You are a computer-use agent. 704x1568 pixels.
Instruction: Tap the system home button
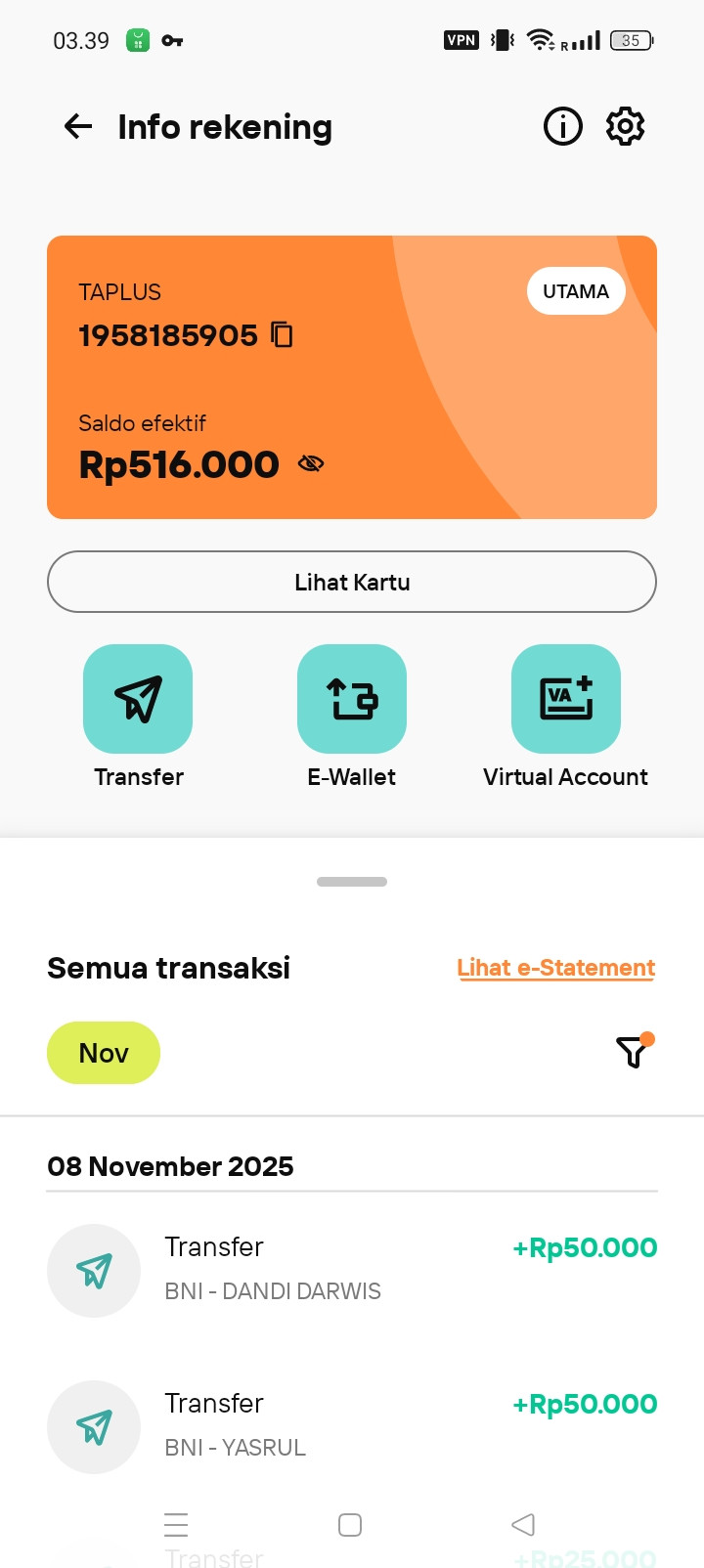pos(350,1525)
